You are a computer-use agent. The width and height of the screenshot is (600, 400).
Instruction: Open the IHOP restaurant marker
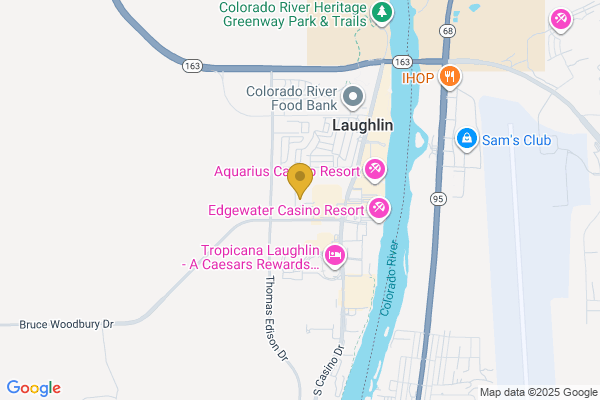point(451,75)
